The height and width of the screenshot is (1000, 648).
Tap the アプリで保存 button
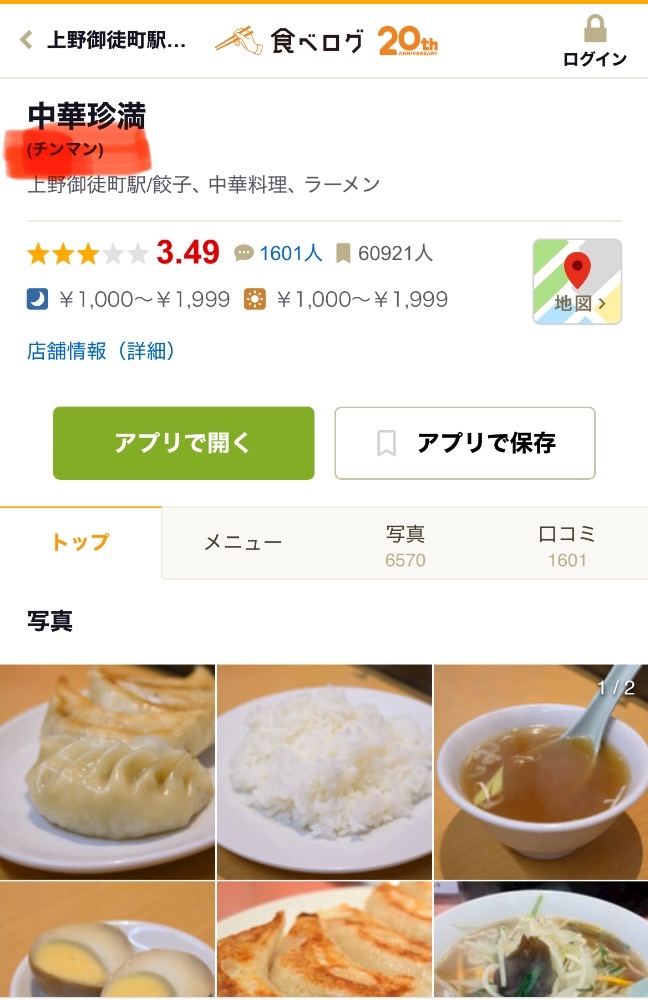[465, 443]
